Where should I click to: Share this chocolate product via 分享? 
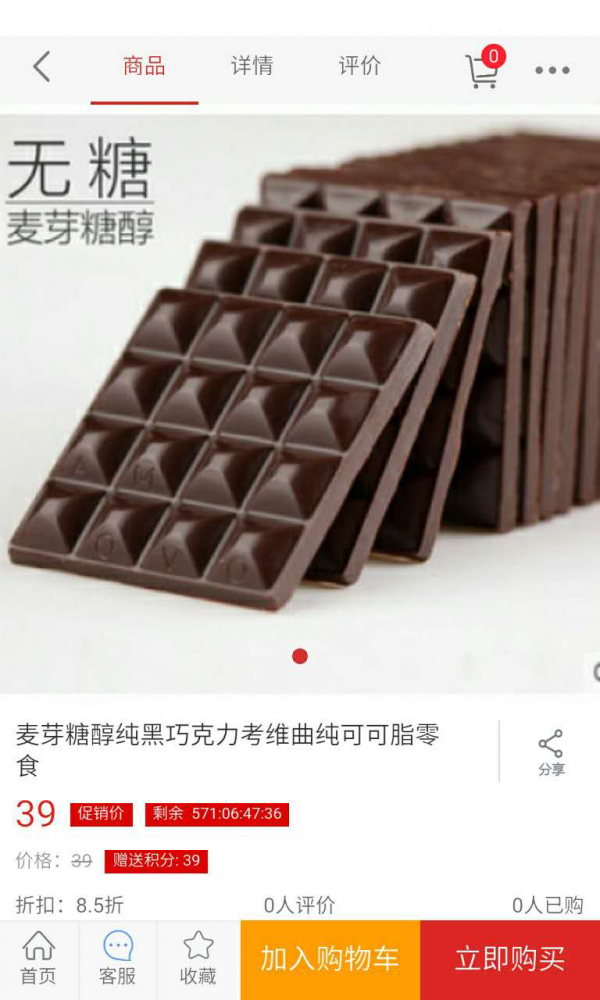pyautogui.click(x=551, y=753)
